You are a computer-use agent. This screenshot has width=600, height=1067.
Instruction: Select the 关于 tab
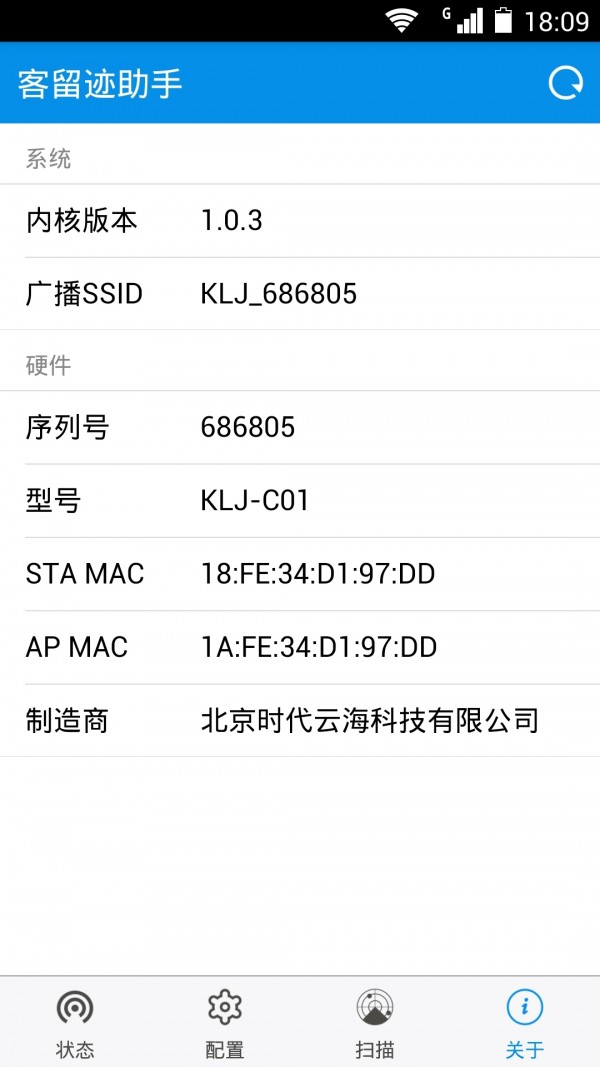tap(525, 1022)
